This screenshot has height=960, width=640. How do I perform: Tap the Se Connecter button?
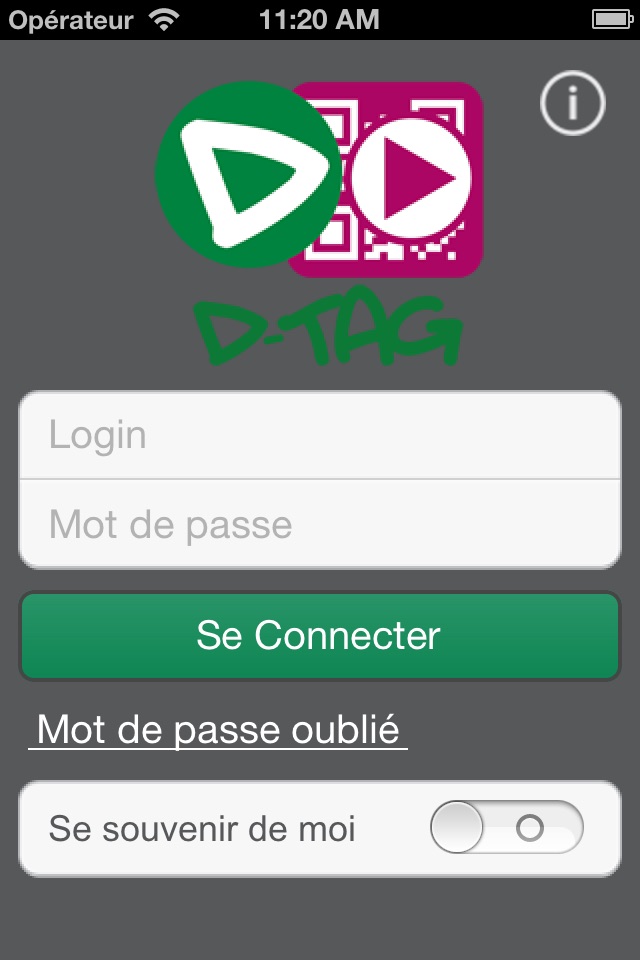[x=320, y=636]
